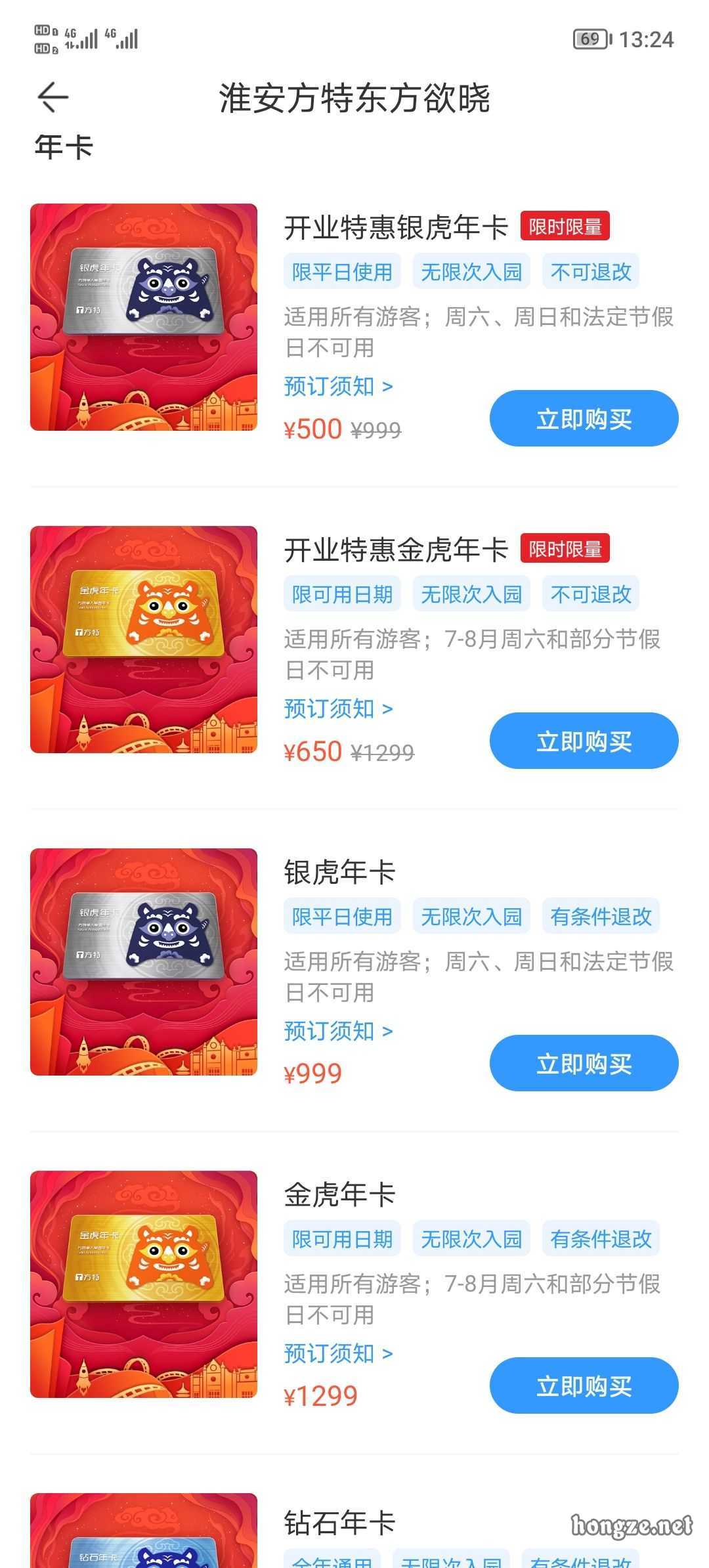The image size is (709, 1568).
Task: Tap 立即购买 for 银虎年卡 at ¥999
Action: tap(584, 1063)
